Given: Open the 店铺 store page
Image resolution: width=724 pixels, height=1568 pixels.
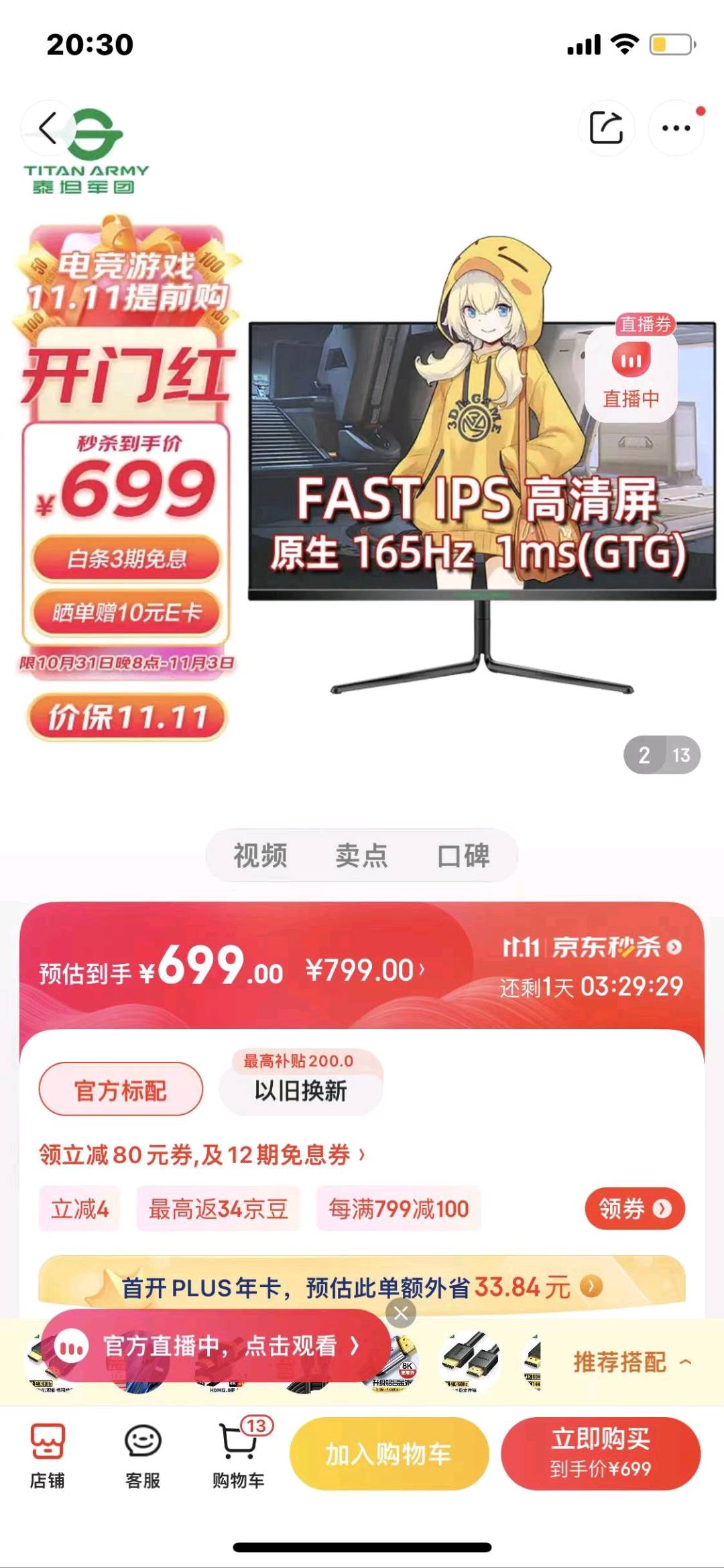Looking at the screenshot, I should pyautogui.click(x=47, y=1455).
